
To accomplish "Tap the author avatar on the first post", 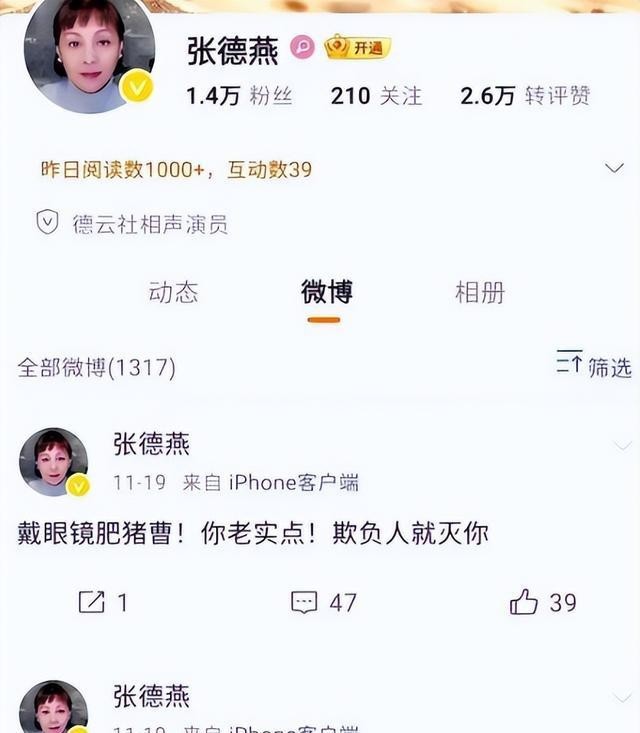I will (54, 462).
